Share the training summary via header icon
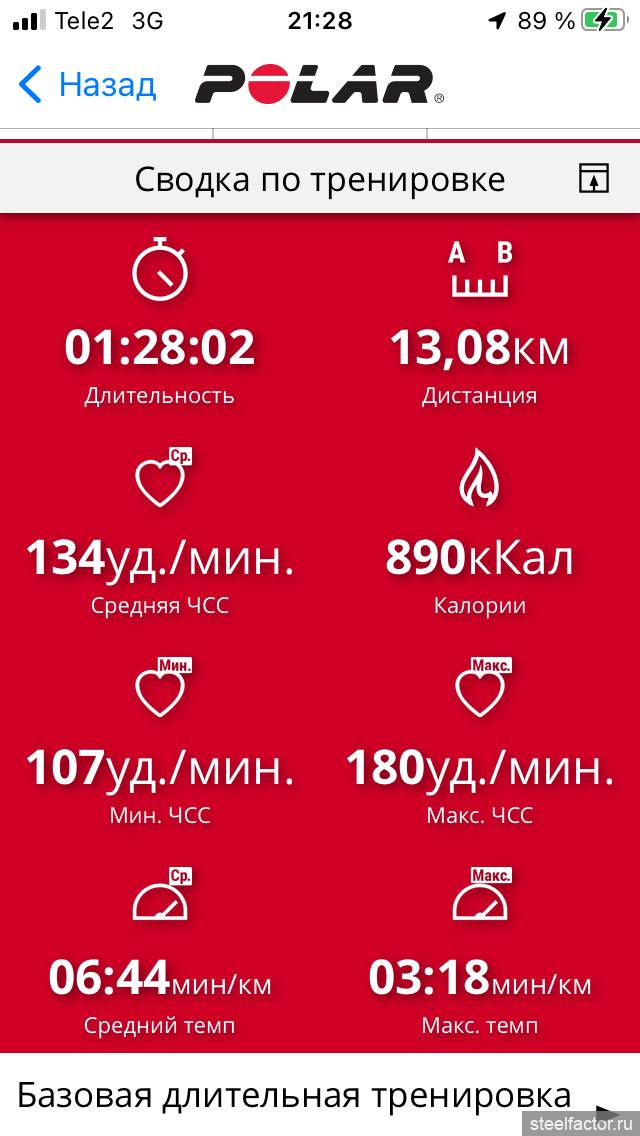640x1136 pixels. point(594,179)
